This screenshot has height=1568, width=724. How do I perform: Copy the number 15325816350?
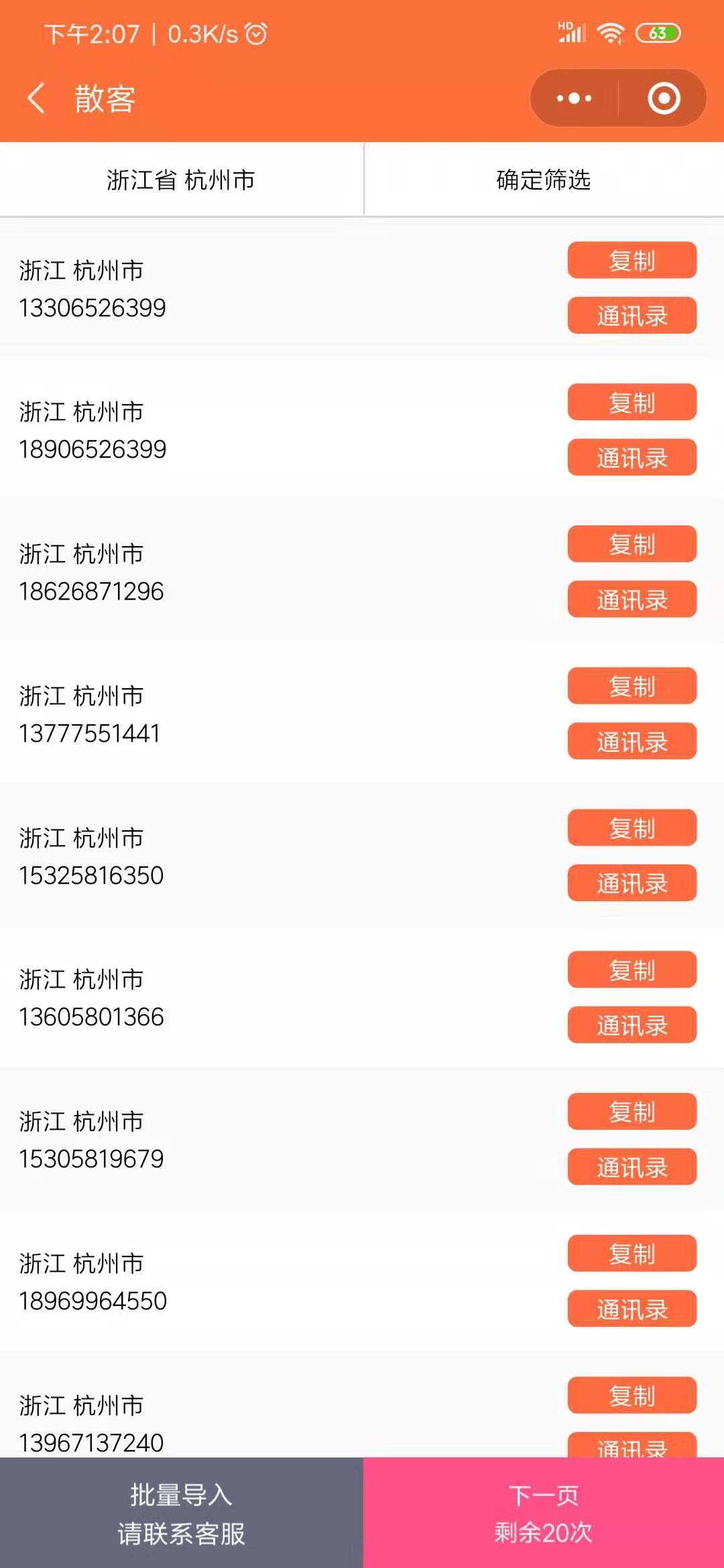tap(632, 828)
